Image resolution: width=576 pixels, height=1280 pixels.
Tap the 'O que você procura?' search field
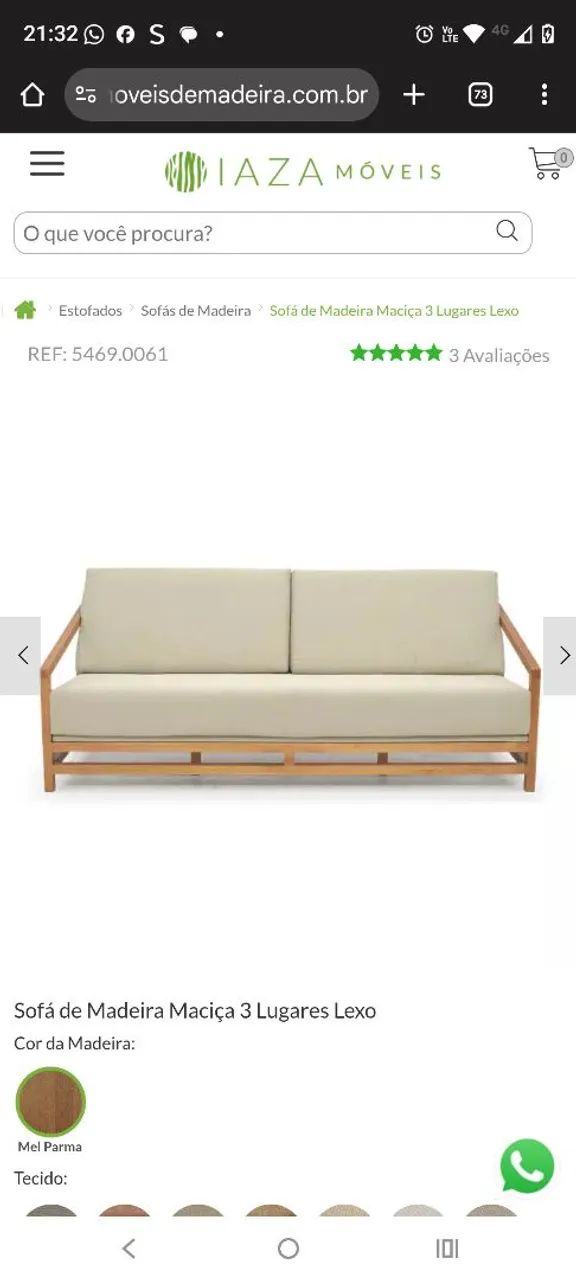click(273, 233)
